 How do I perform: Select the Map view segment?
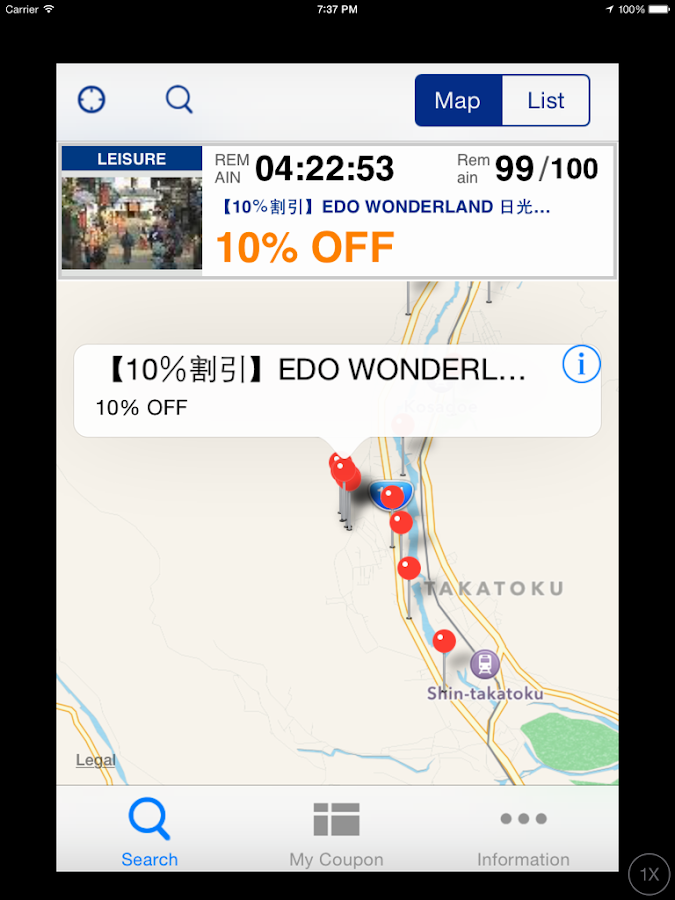(458, 101)
